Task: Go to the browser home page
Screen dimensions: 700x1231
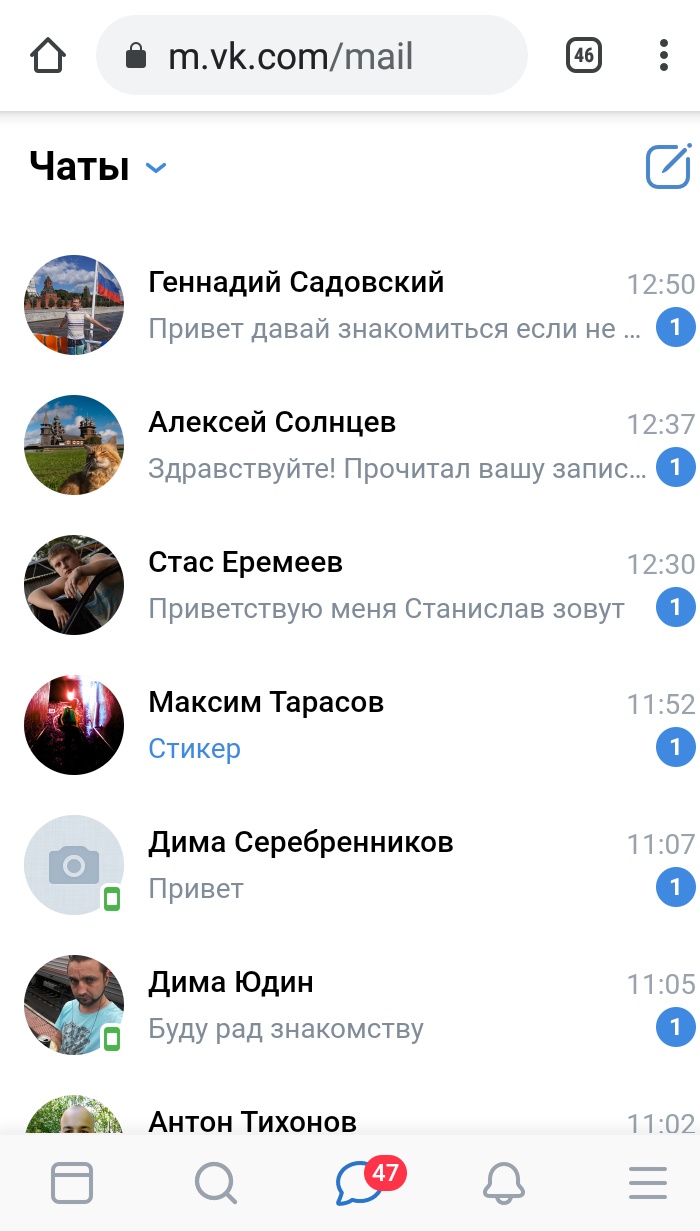Action: click(48, 55)
